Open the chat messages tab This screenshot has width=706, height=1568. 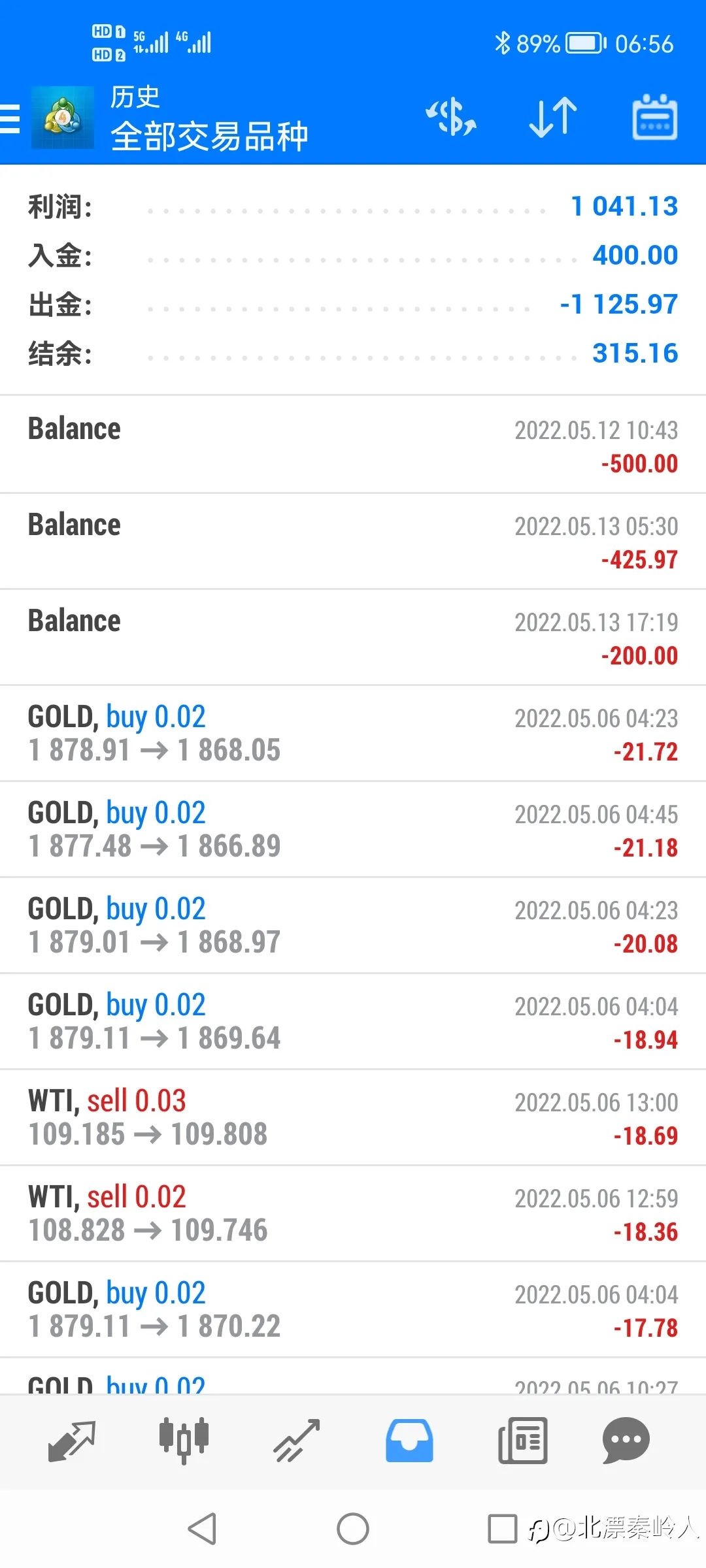626,1441
